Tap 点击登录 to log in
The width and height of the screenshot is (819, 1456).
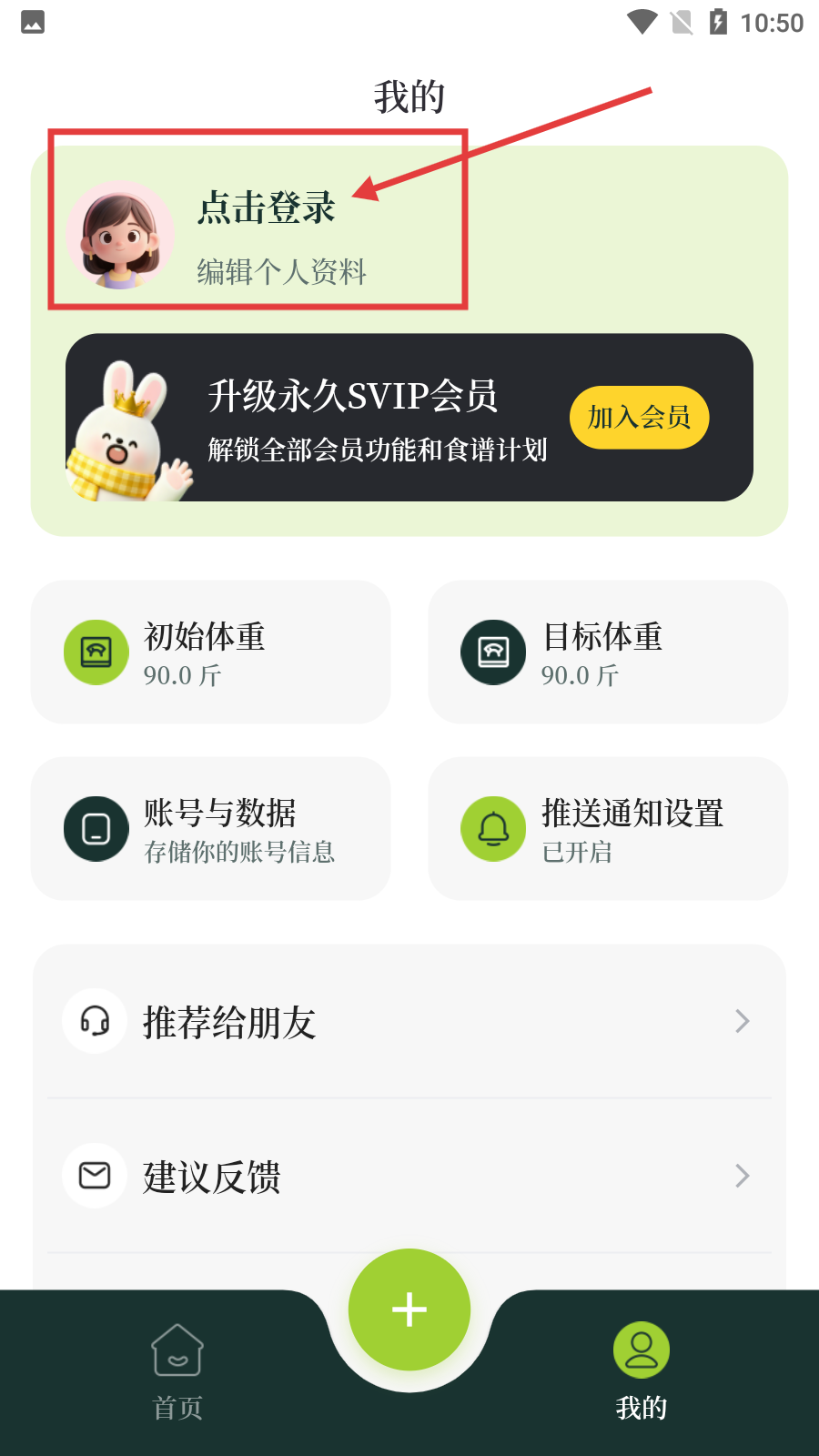(266, 207)
